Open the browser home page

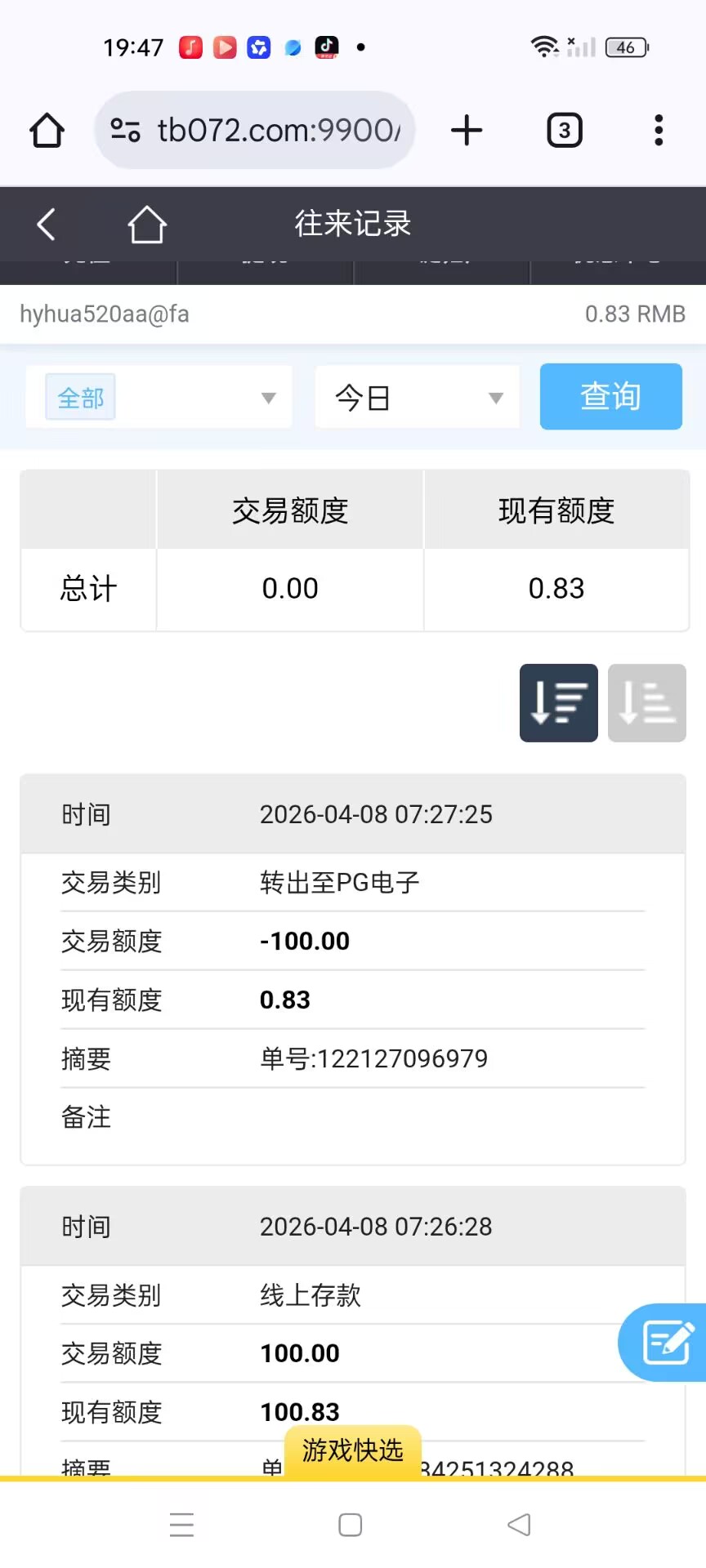(x=47, y=131)
